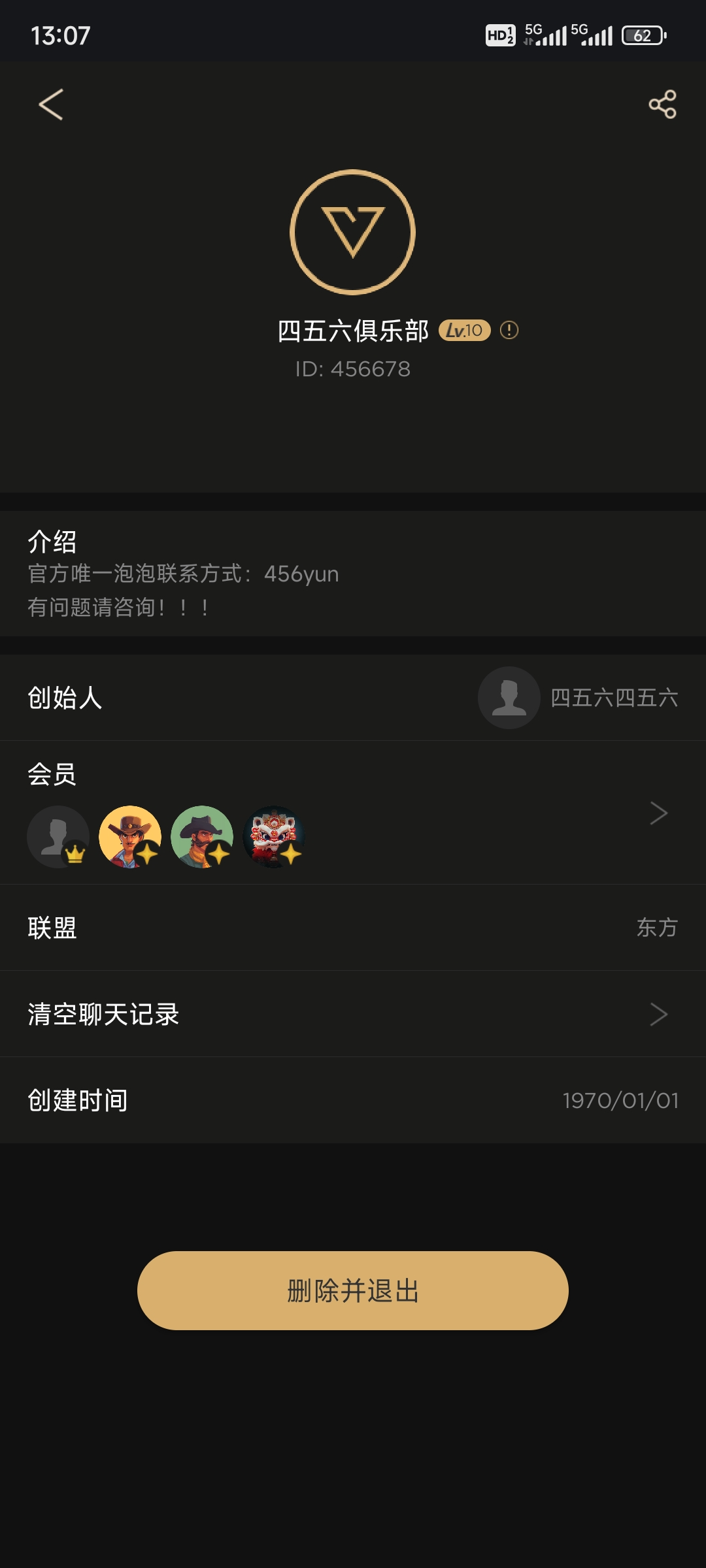Open founder 四五六四五六's profile

tap(578, 698)
